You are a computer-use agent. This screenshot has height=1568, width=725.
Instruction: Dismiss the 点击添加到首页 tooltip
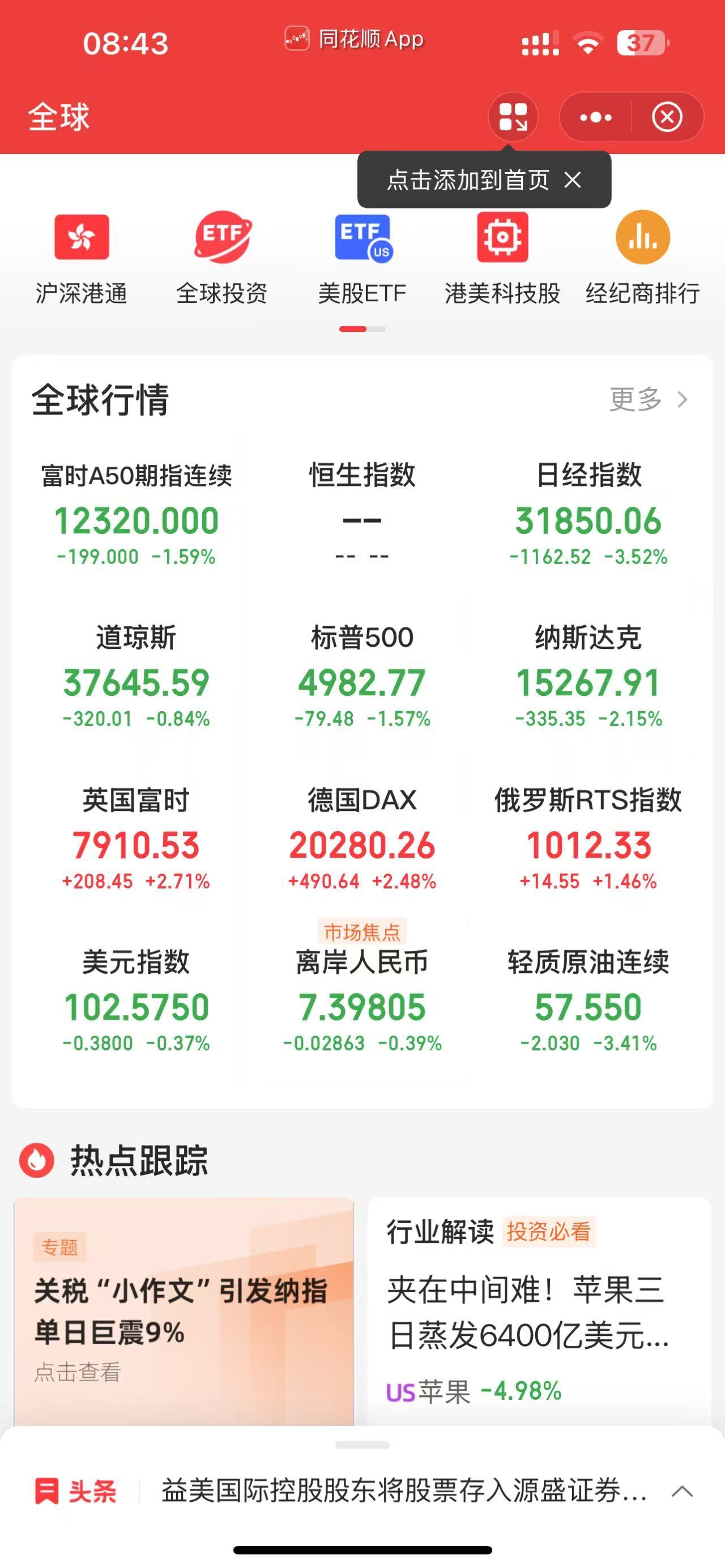pyautogui.click(x=572, y=180)
